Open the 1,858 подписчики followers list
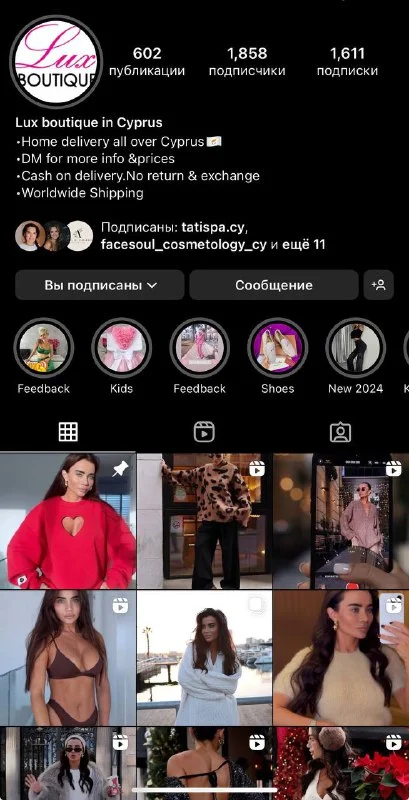The width and height of the screenshot is (409, 800). [247, 62]
